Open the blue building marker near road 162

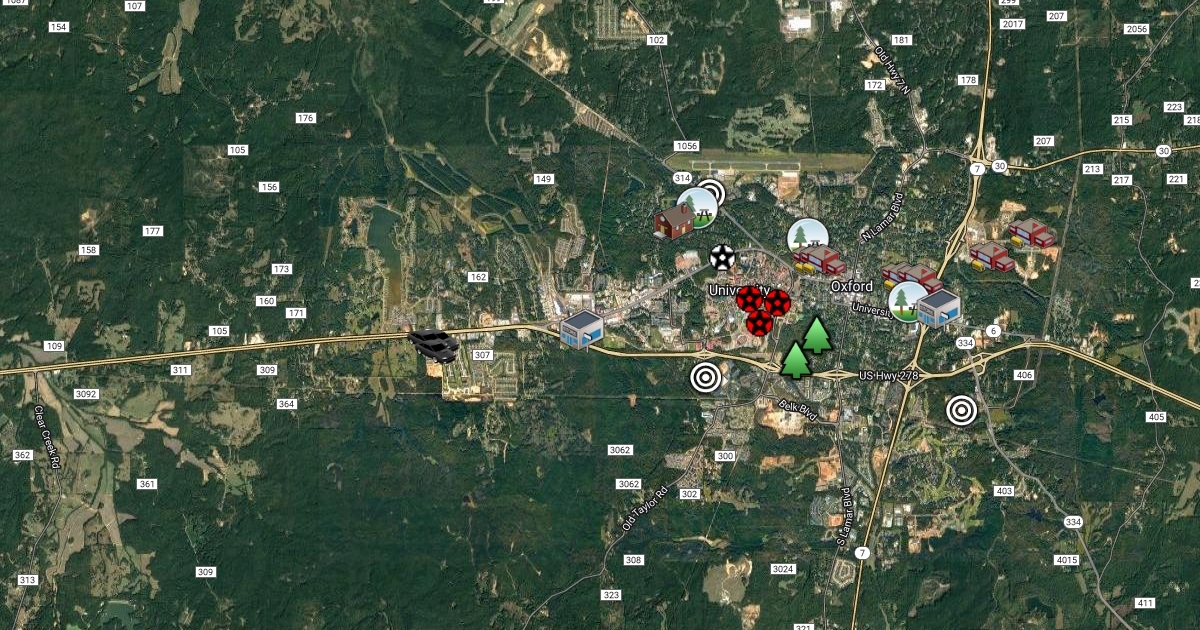[x=581, y=329]
